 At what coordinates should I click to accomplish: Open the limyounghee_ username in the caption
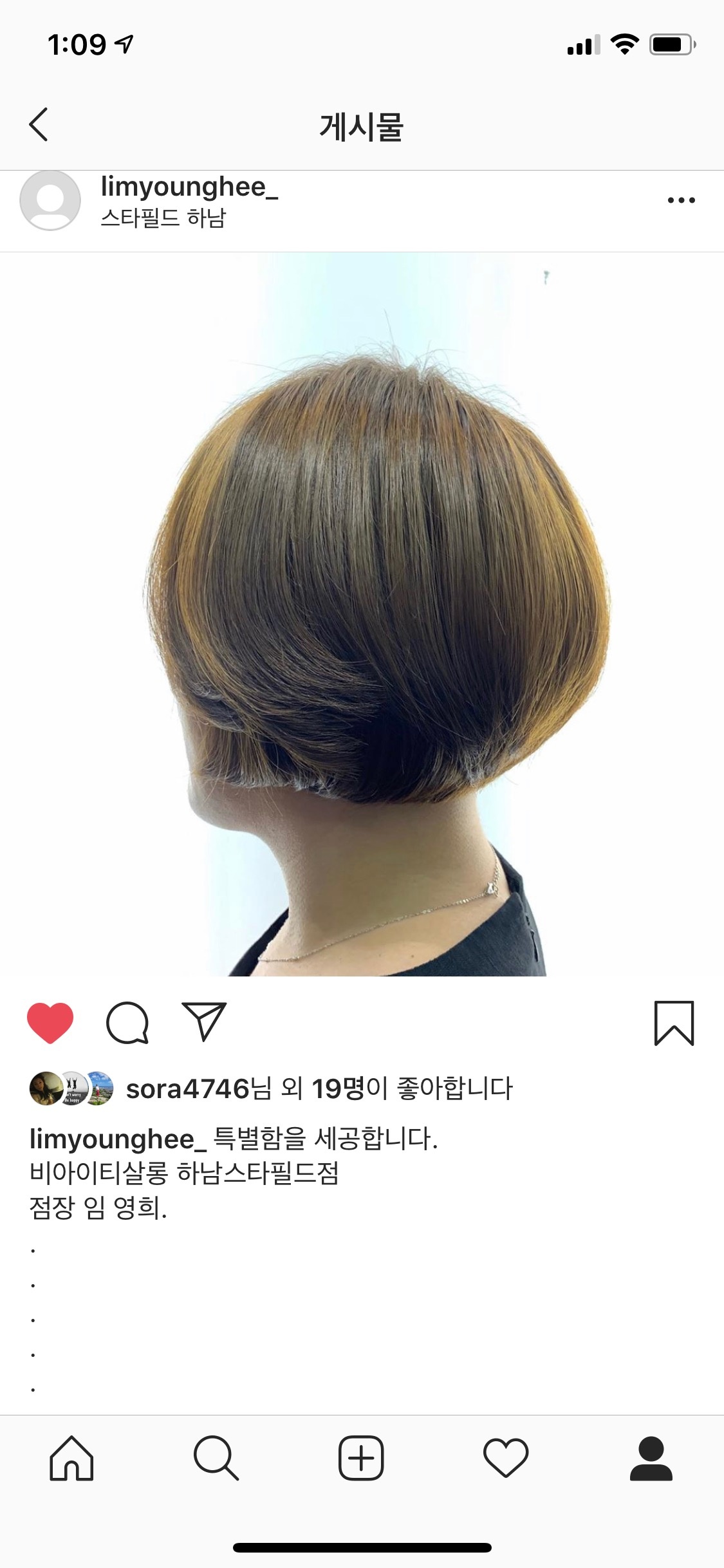118,1139
